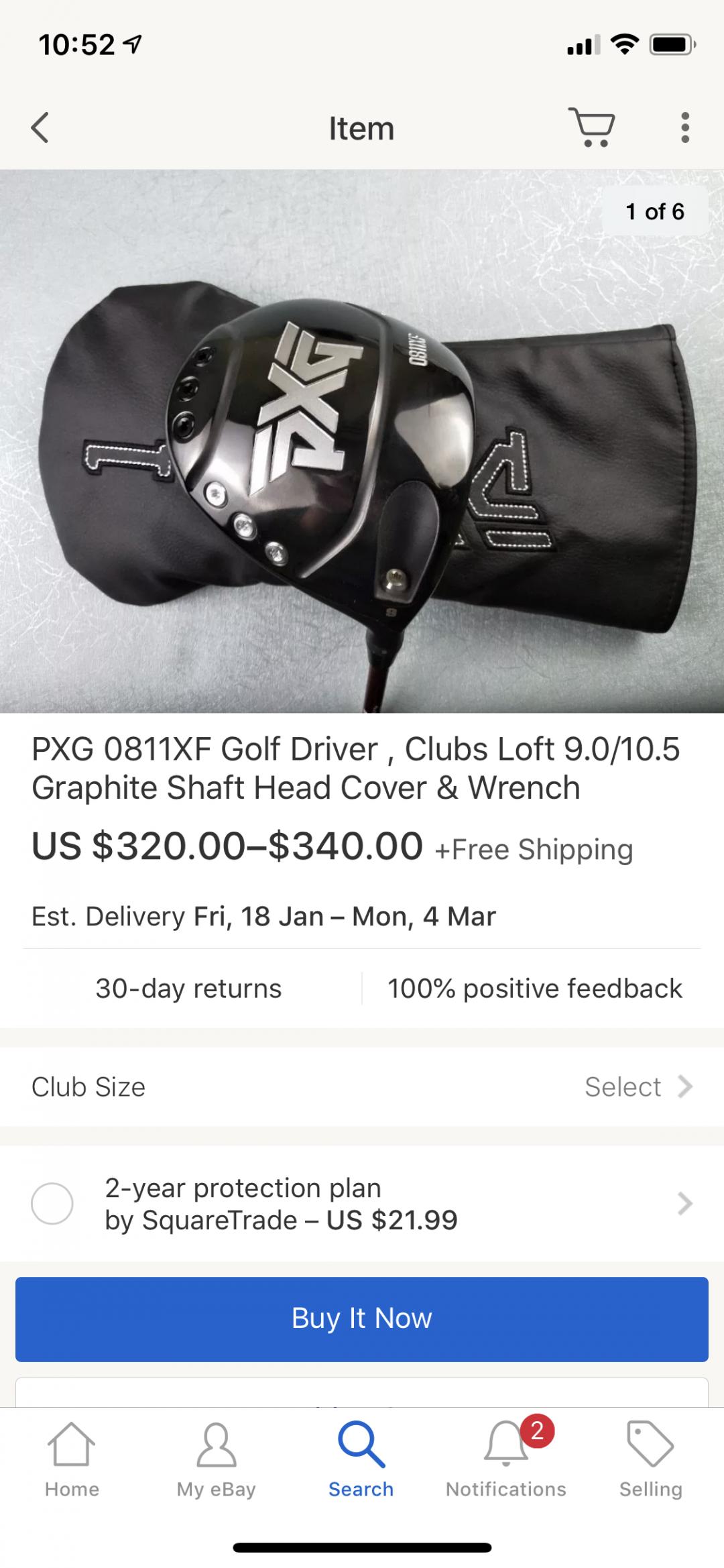The width and height of the screenshot is (724, 1568).
Task: Open the three-dot overflow menu
Action: tap(684, 127)
